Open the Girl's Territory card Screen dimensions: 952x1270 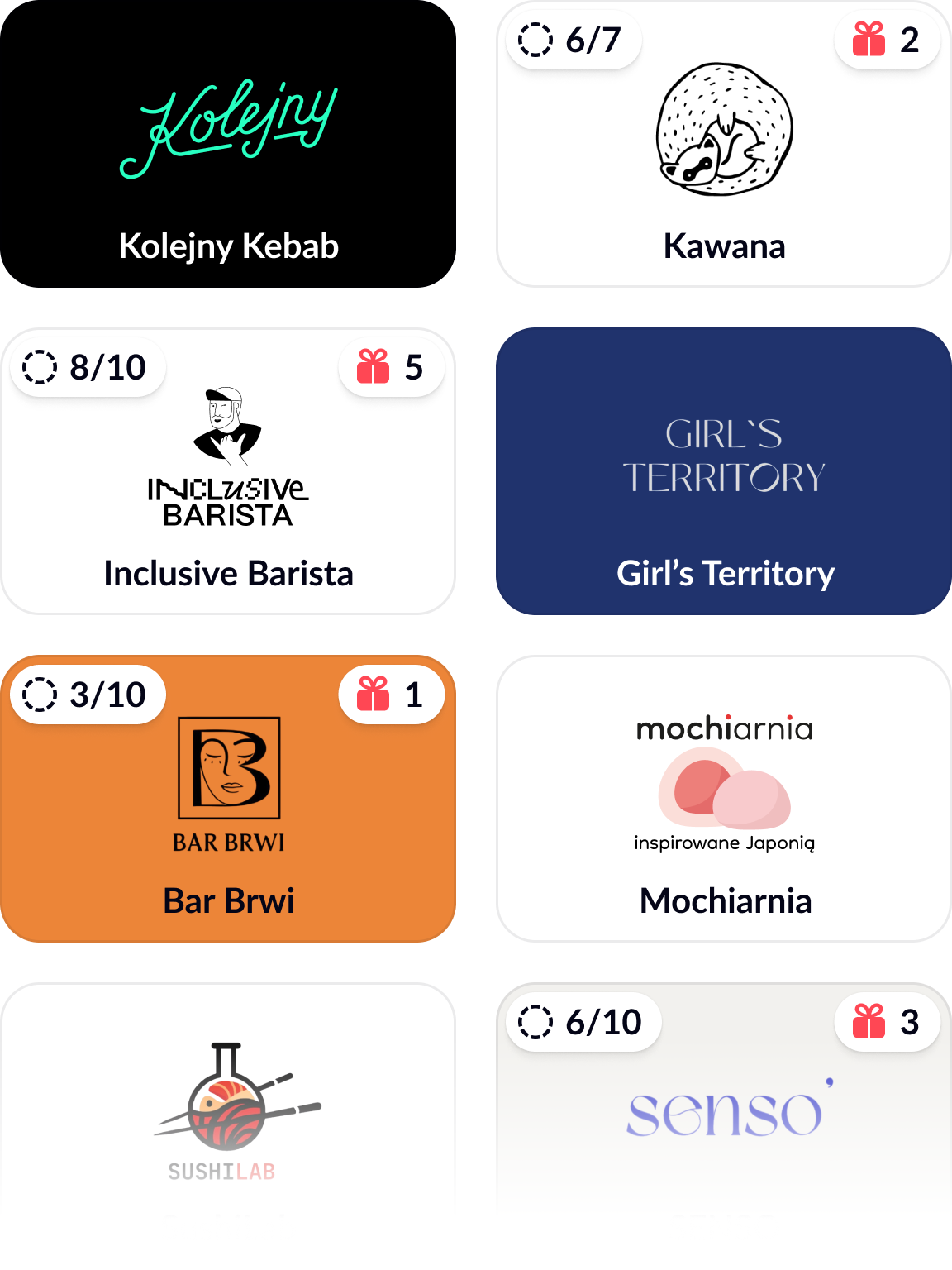[x=724, y=471]
